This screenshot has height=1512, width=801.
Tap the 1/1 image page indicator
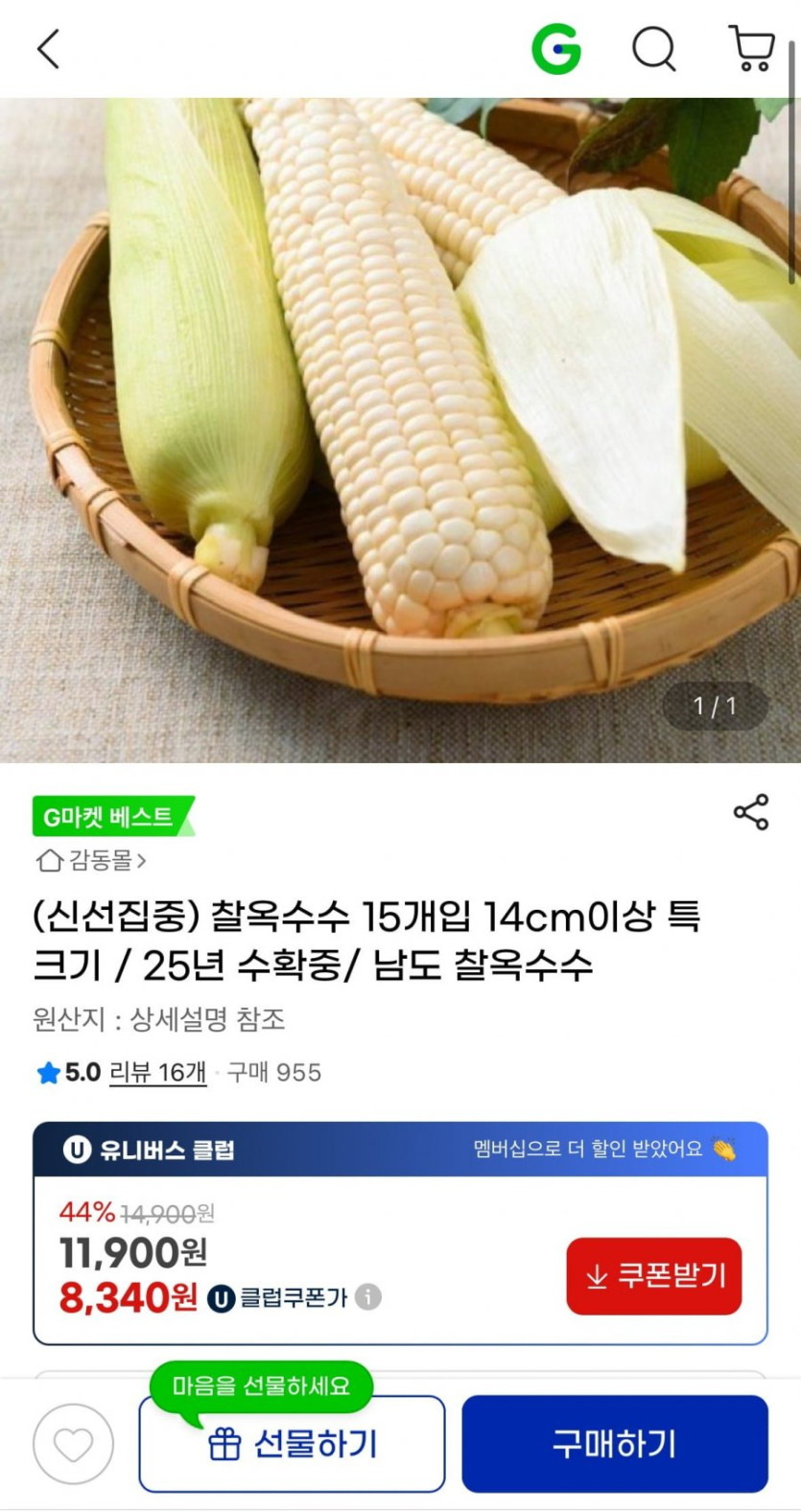coord(715,707)
